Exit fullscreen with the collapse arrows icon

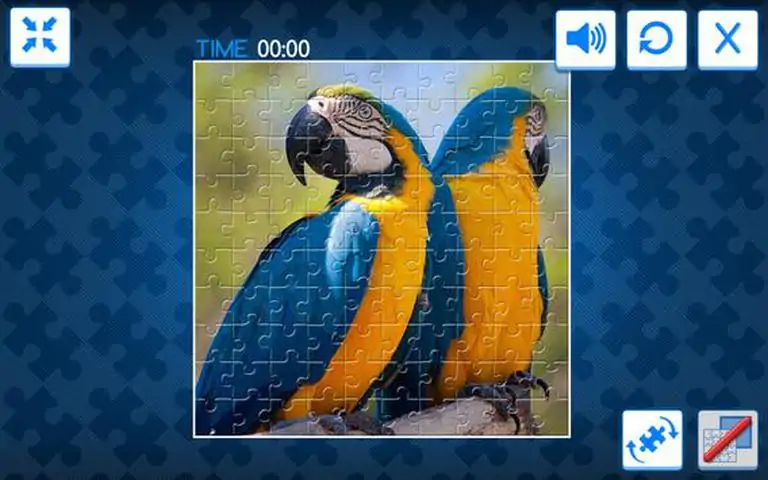(40, 37)
